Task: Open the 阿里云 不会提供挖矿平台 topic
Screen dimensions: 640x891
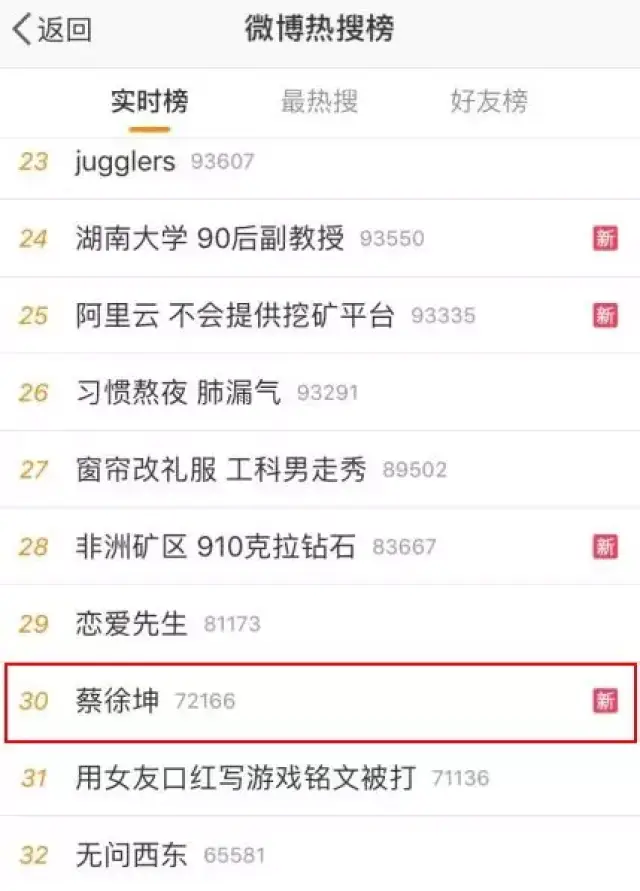Action: 320,315
